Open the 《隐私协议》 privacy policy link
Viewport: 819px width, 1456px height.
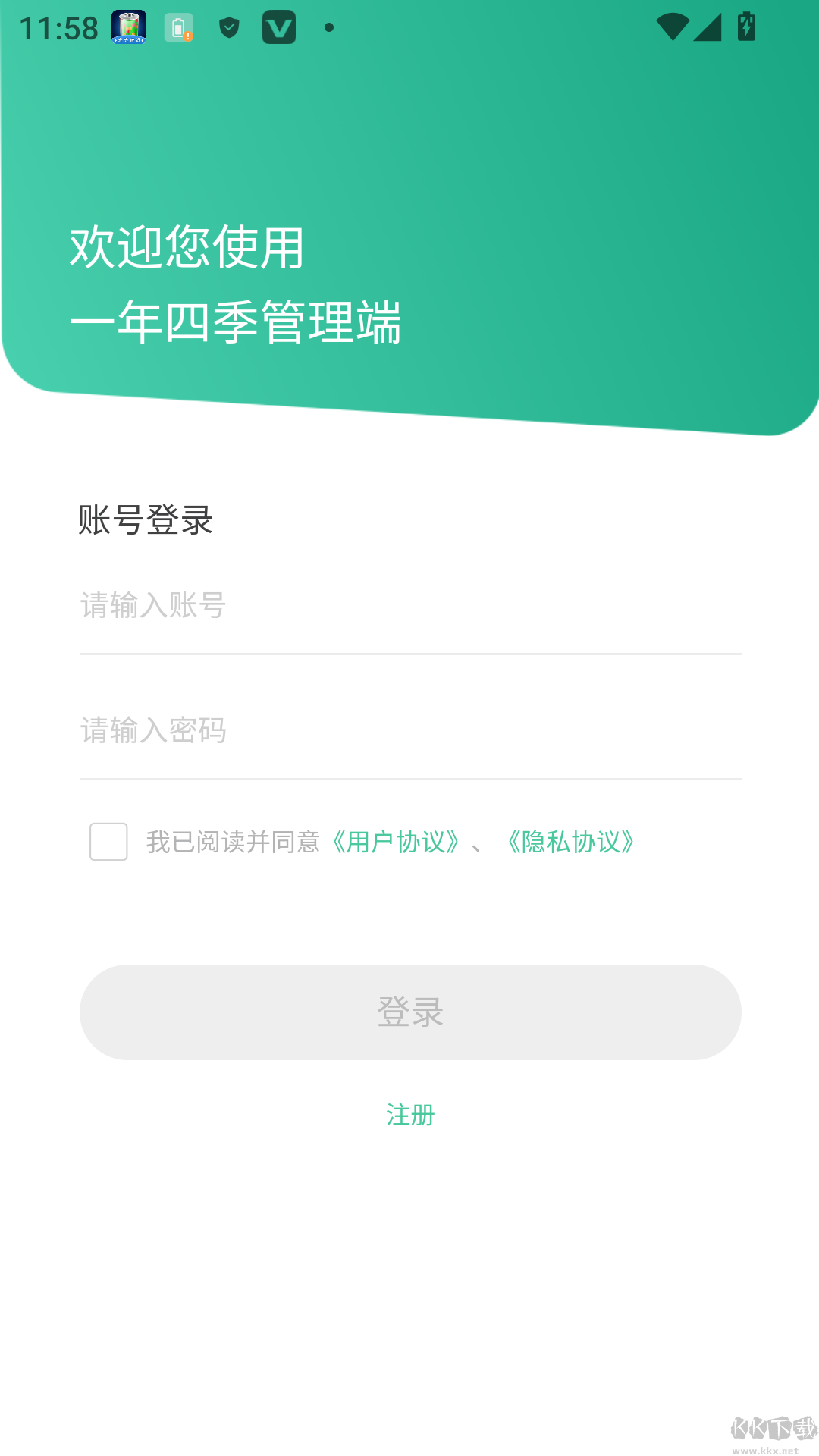pos(571,842)
